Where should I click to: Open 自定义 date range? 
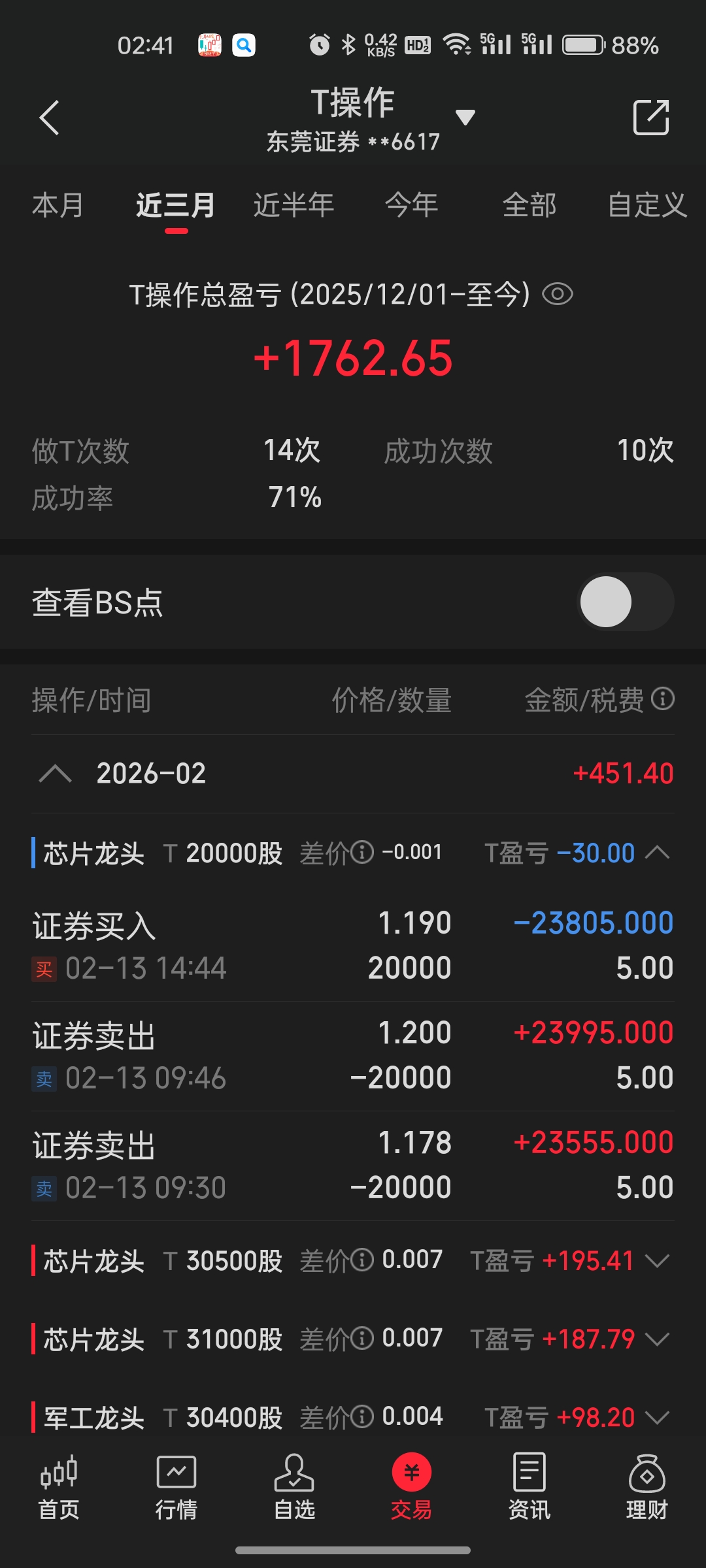coord(647,205)
